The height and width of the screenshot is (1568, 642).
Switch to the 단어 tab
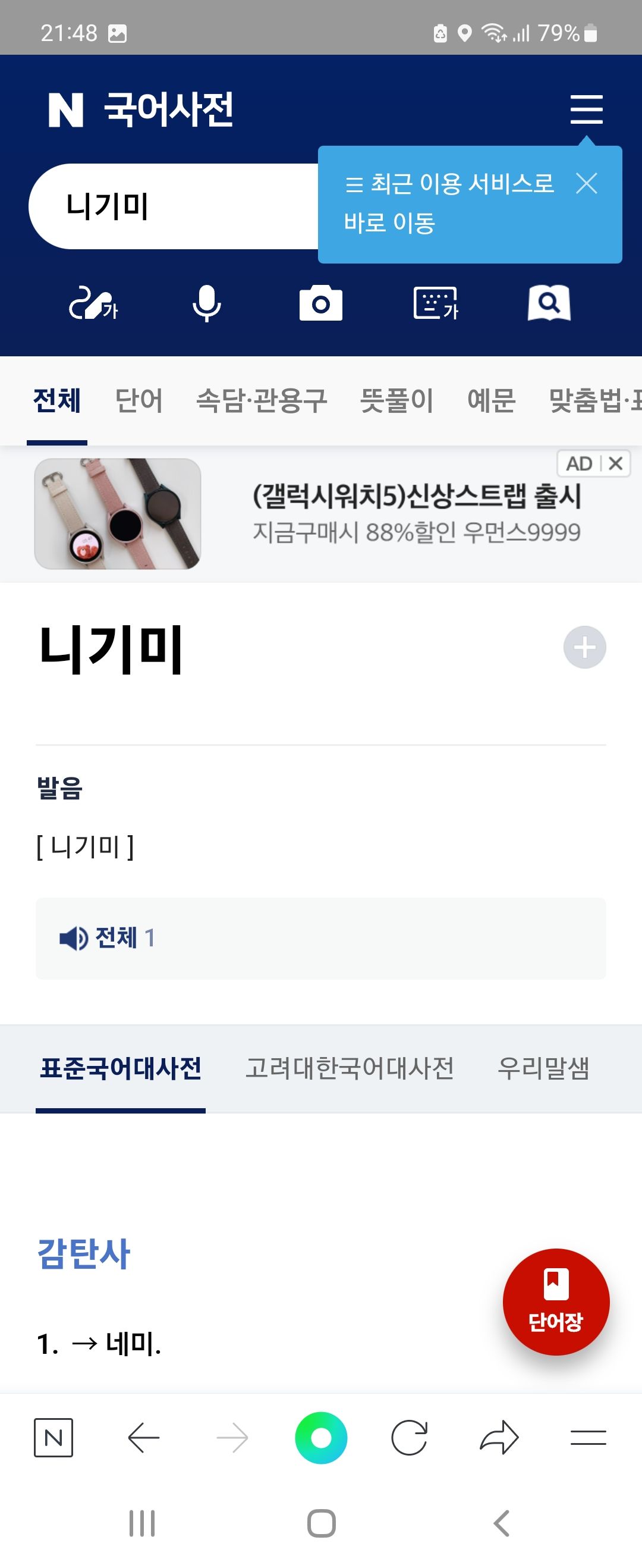[139, 401]
